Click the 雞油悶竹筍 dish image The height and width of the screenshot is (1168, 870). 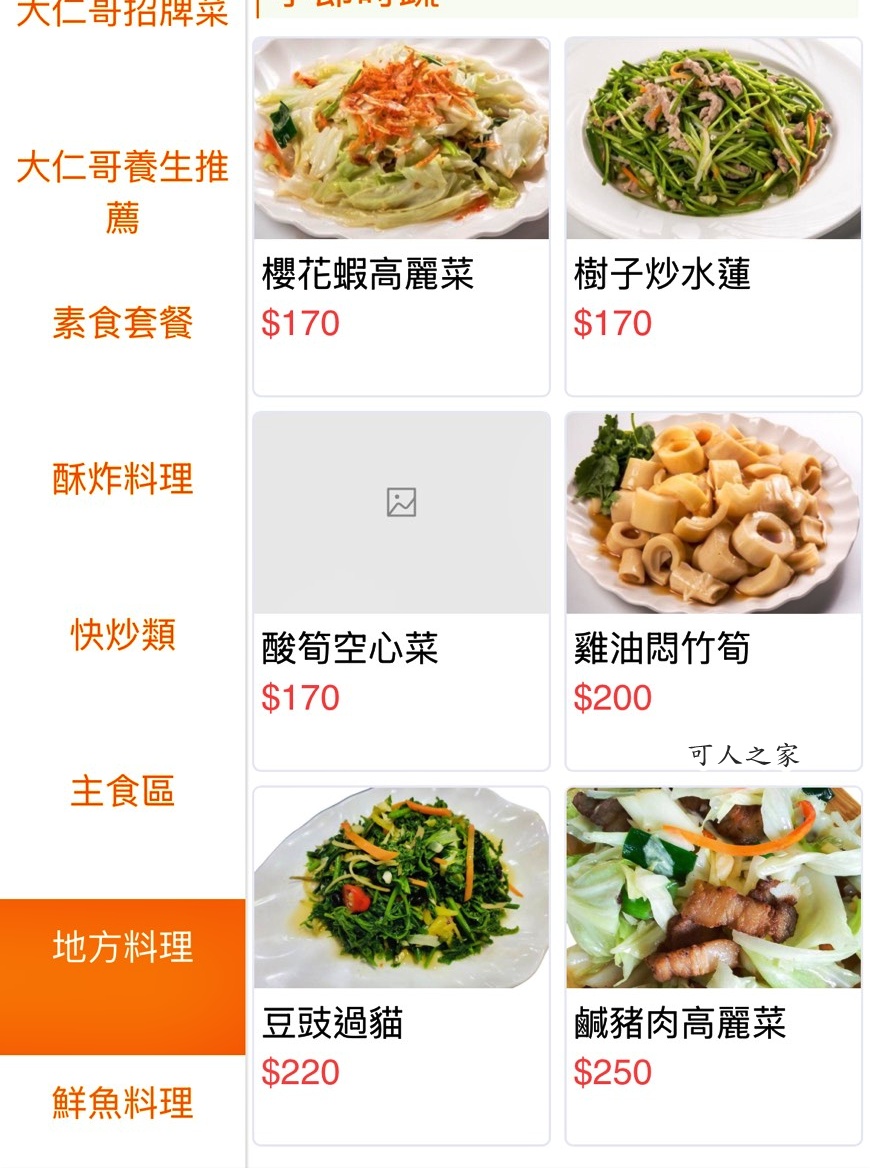(712, 513)
